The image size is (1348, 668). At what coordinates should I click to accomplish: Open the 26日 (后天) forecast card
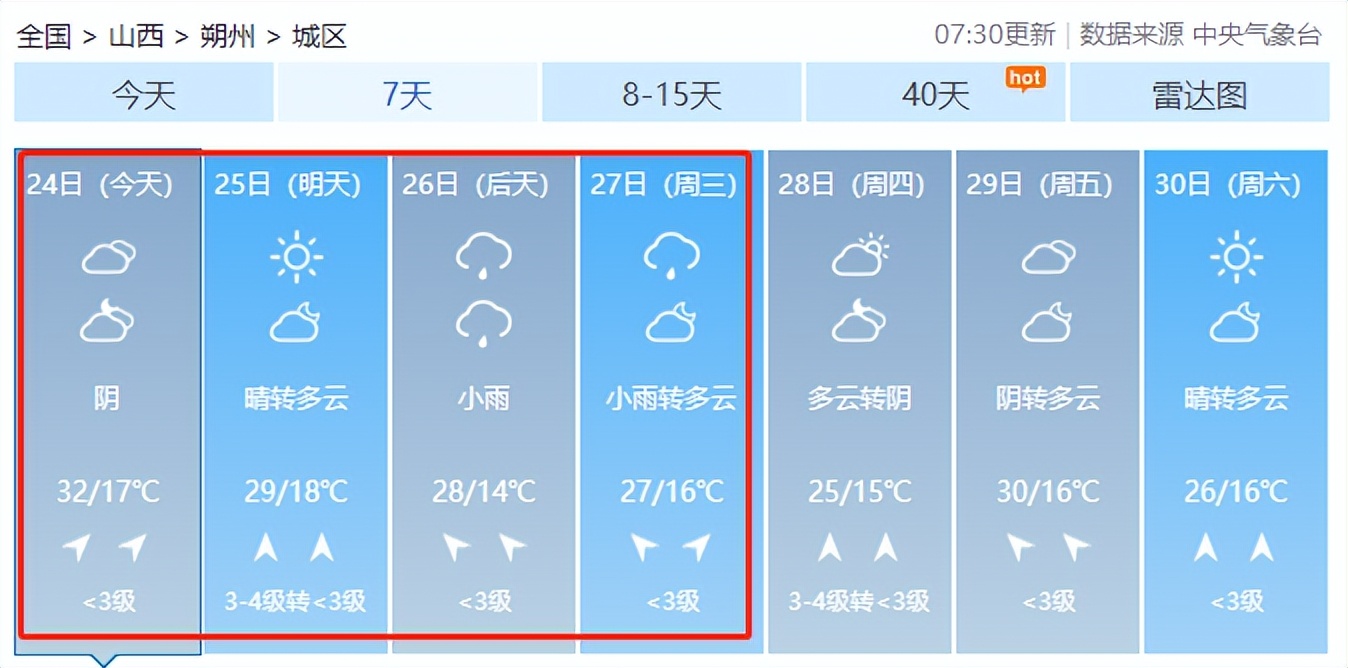(483, 400)
